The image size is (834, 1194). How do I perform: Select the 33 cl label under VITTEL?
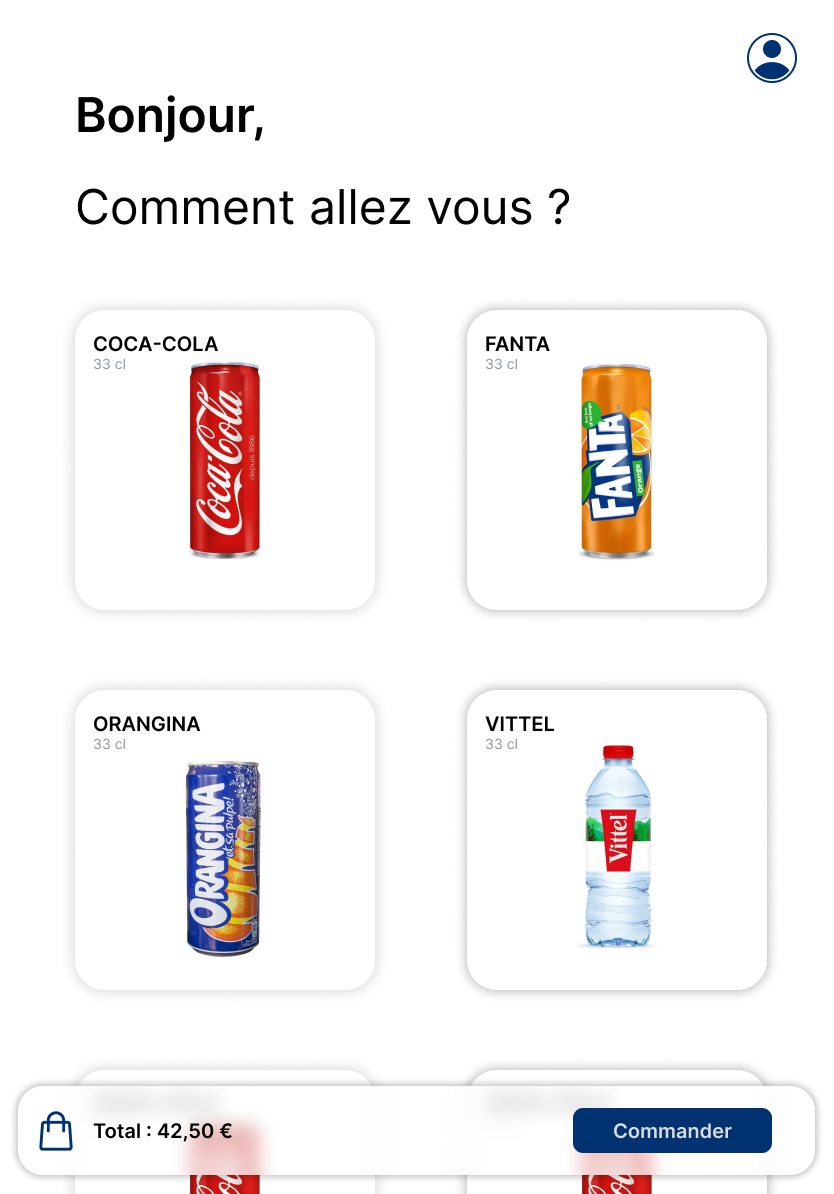(501, 744)
